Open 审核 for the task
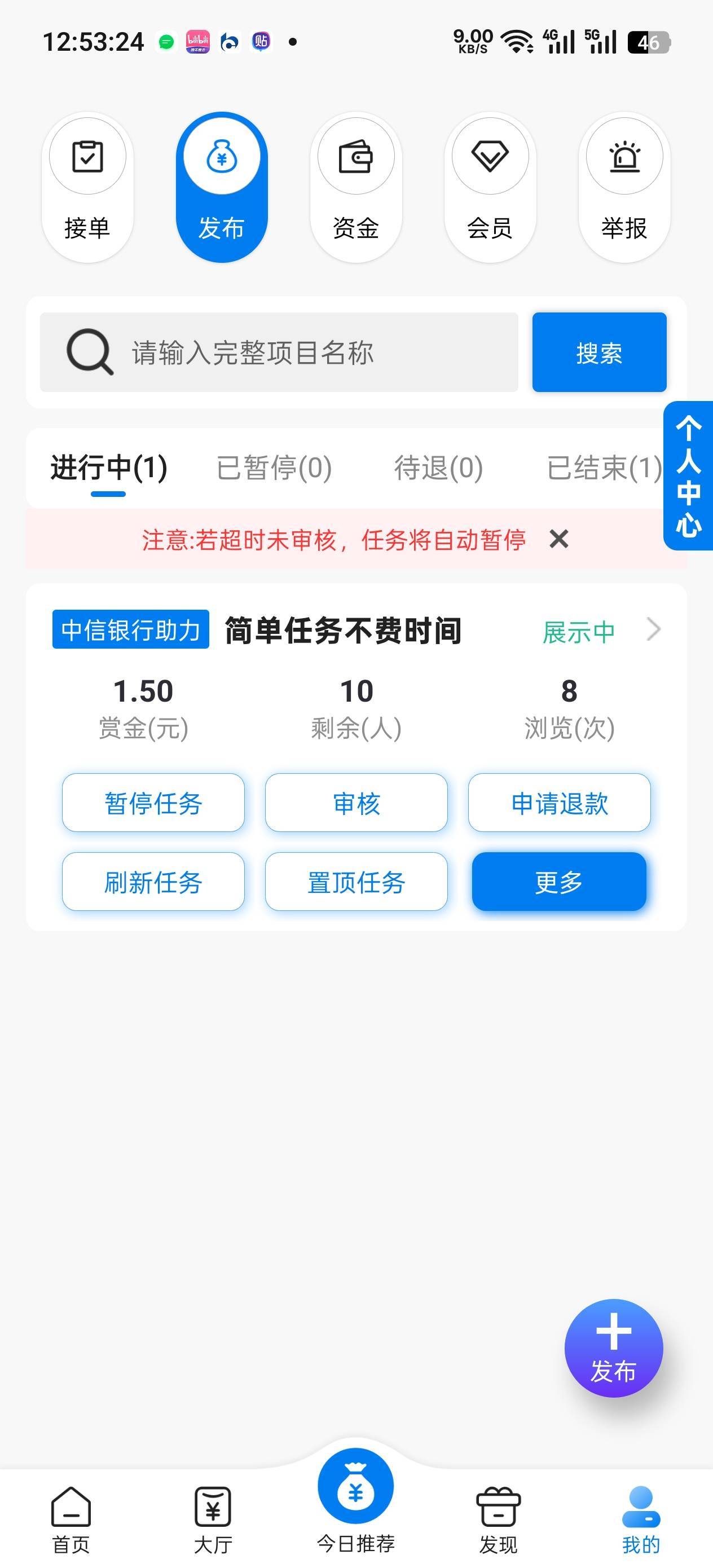The image size is (713, 1568). [356, 803]
